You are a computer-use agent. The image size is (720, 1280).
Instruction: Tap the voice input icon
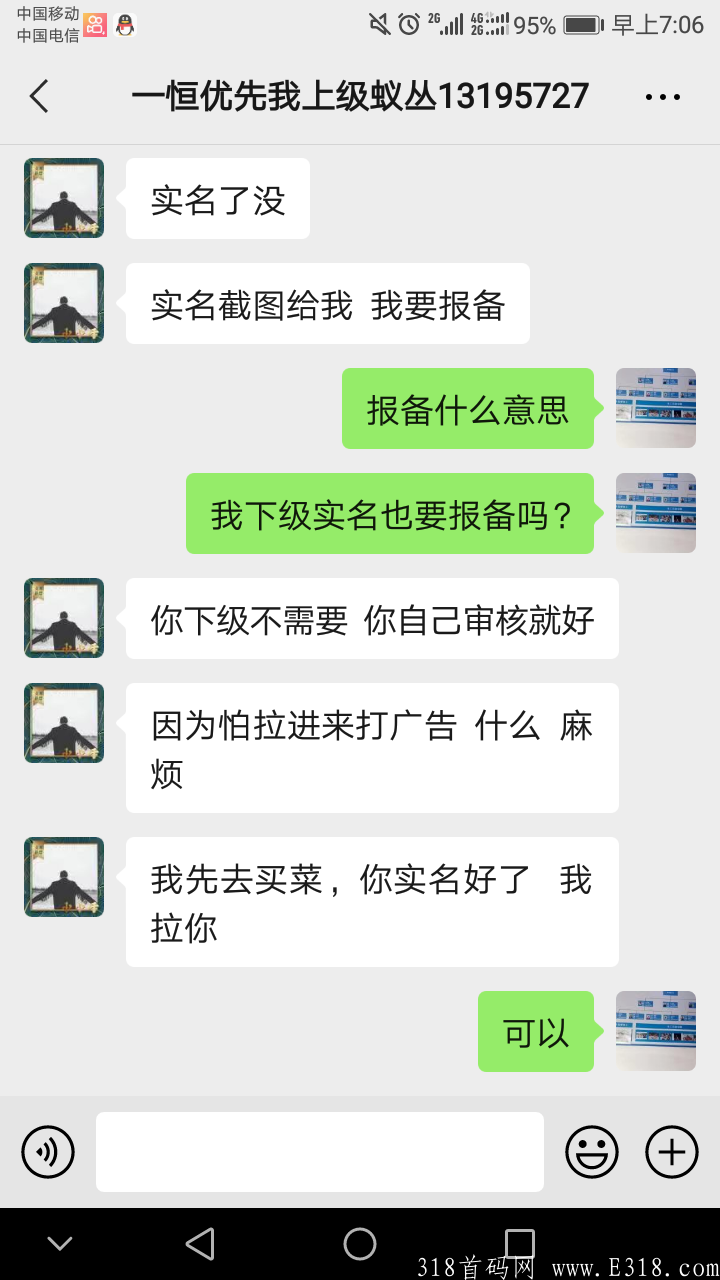tap(47, 1151)
